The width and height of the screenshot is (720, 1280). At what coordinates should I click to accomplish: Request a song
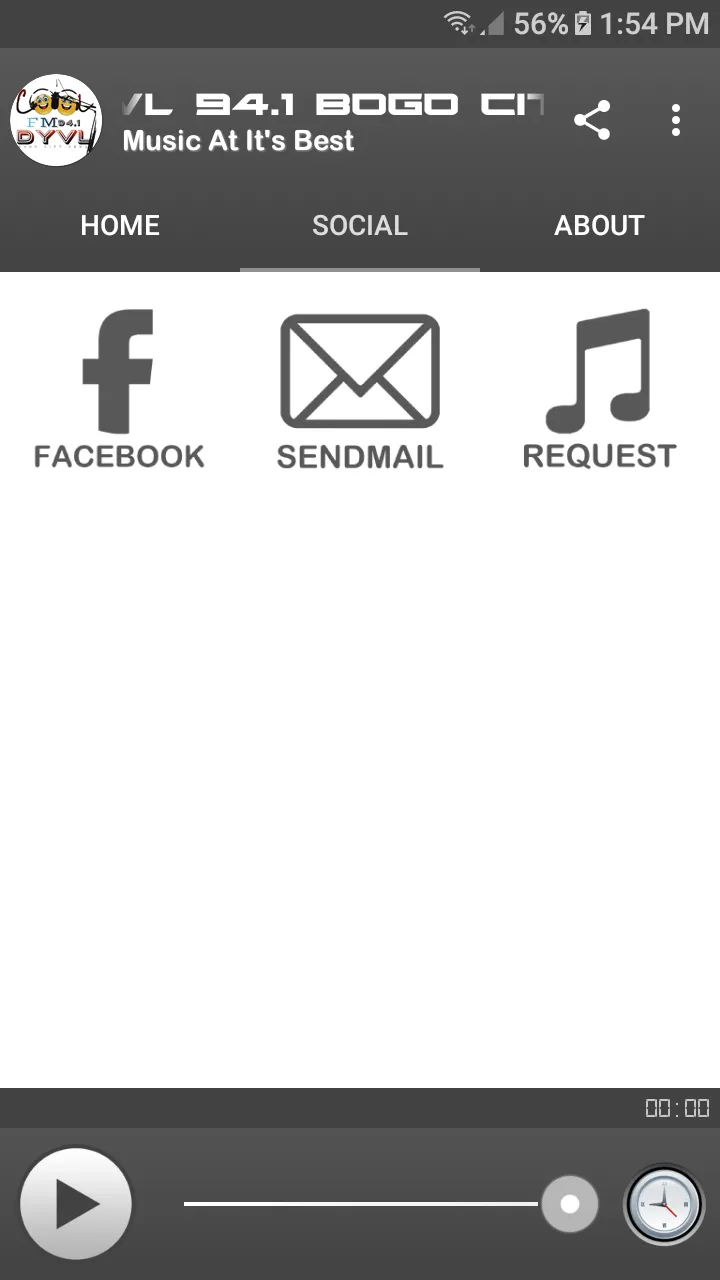coord(599,390)
